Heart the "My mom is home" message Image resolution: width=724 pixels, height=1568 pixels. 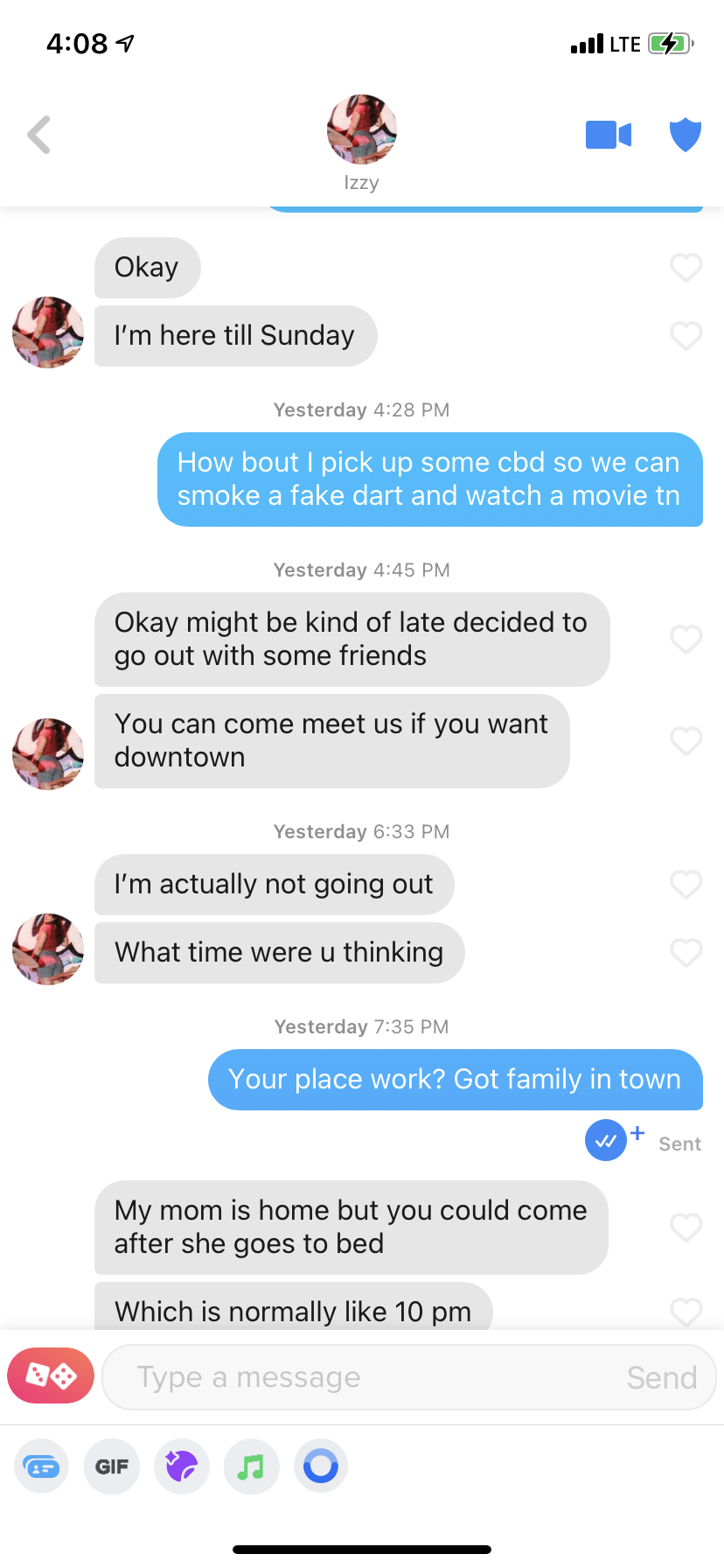click(x=686, y=1228)
